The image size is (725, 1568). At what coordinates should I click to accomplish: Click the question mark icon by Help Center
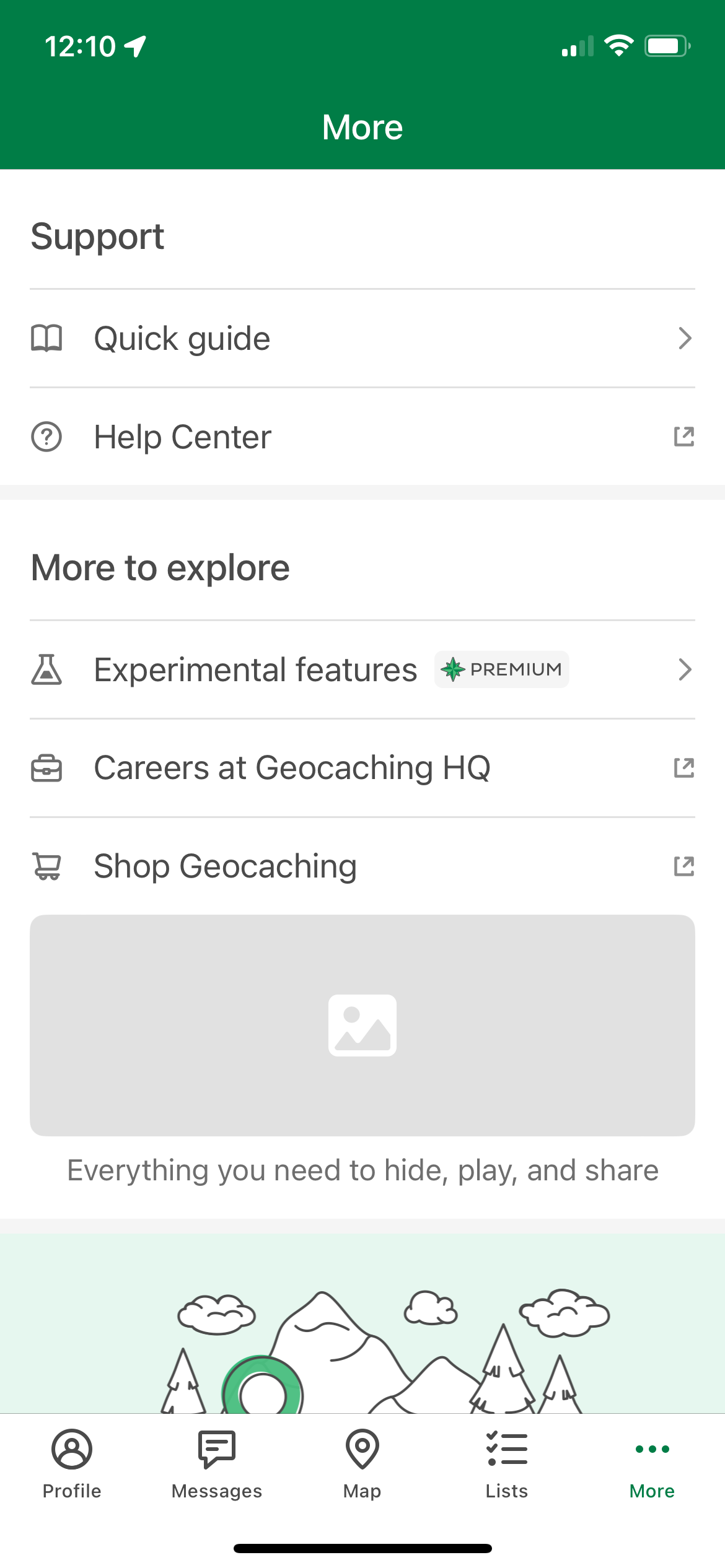[x=47, y=437]
